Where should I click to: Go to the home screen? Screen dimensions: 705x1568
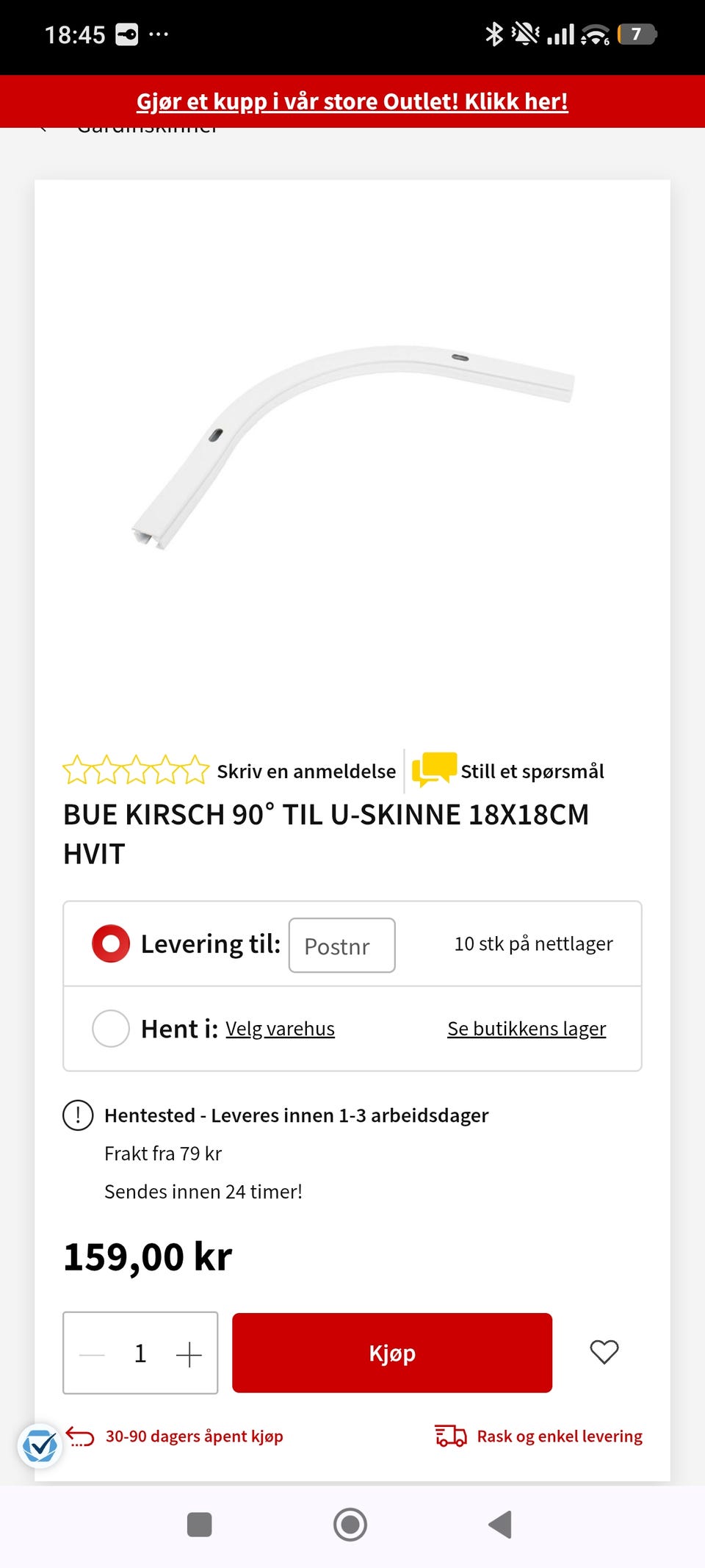(x=350, y=1525)
